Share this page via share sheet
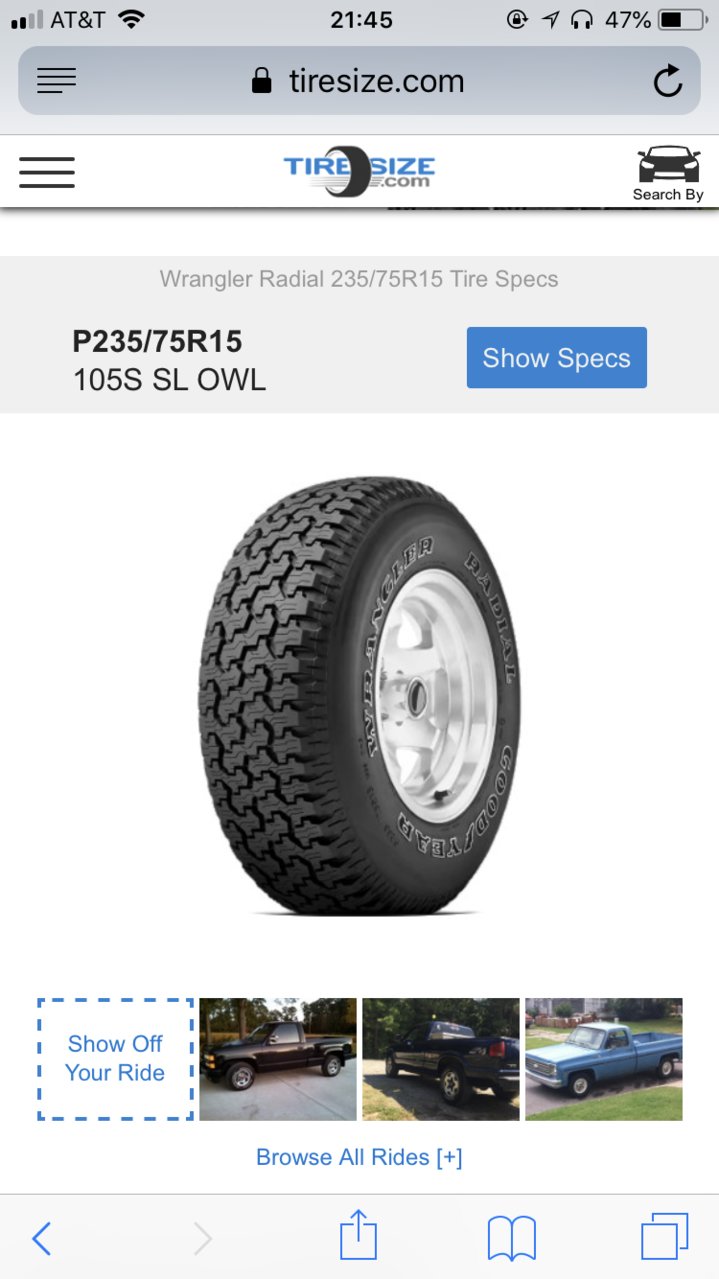The height and width of the screenshot is (1279, 719). (x=358, y=1237)
